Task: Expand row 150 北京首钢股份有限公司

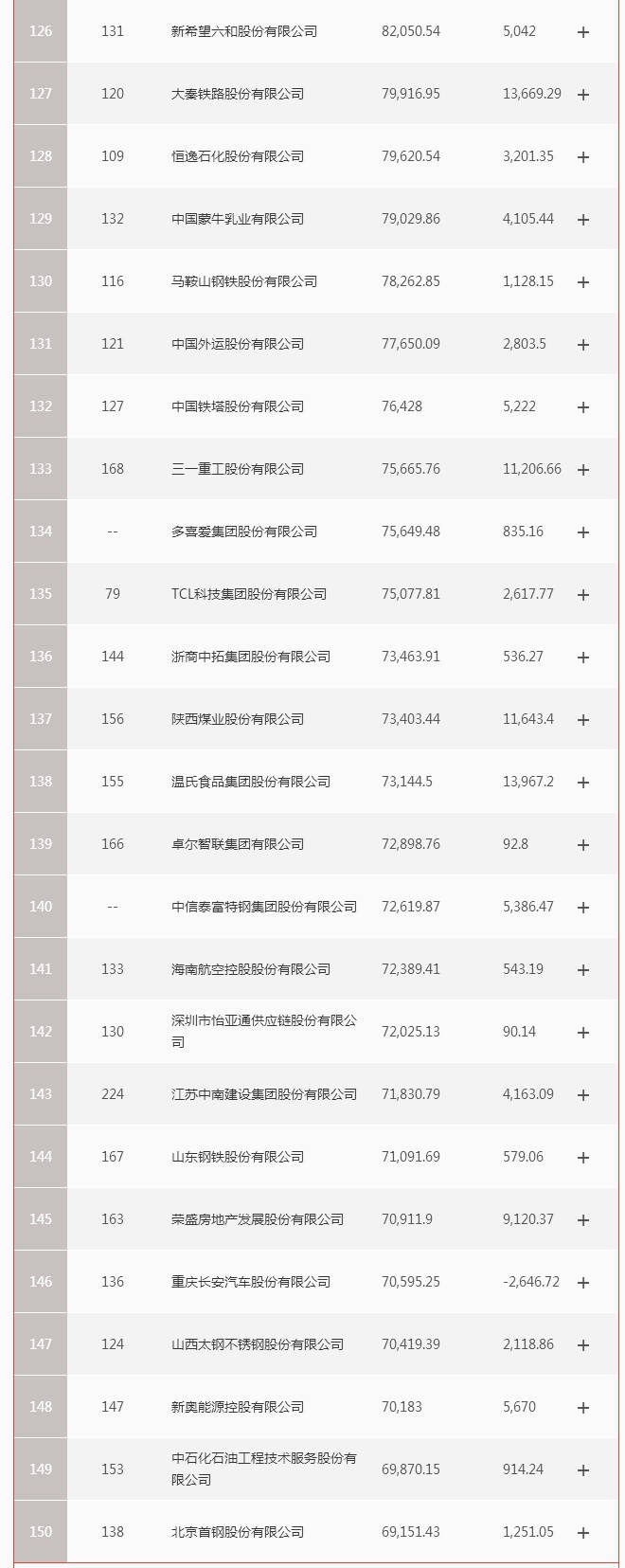Action: [583, 1533]
